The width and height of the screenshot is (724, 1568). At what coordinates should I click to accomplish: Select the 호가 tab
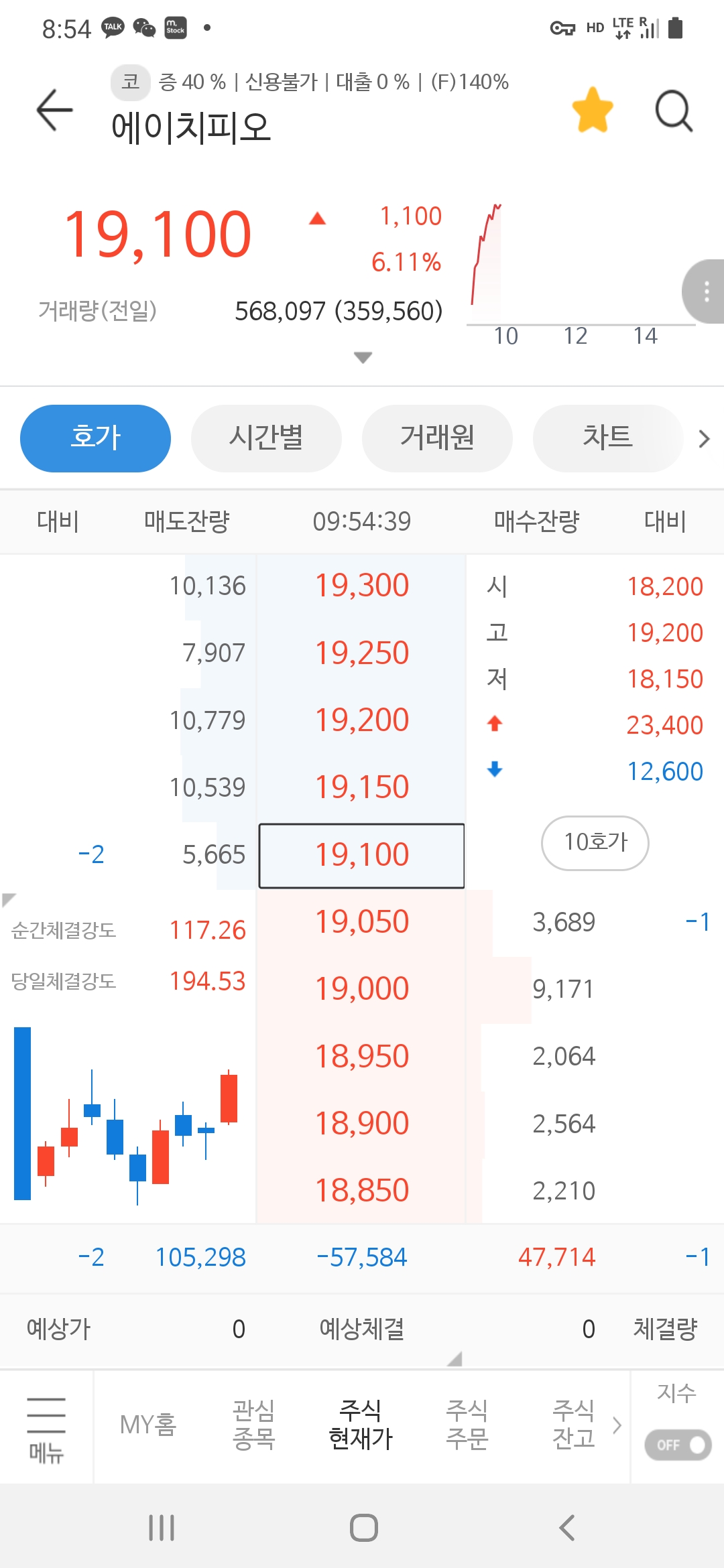pyautogui.click(x=95, y=438)
